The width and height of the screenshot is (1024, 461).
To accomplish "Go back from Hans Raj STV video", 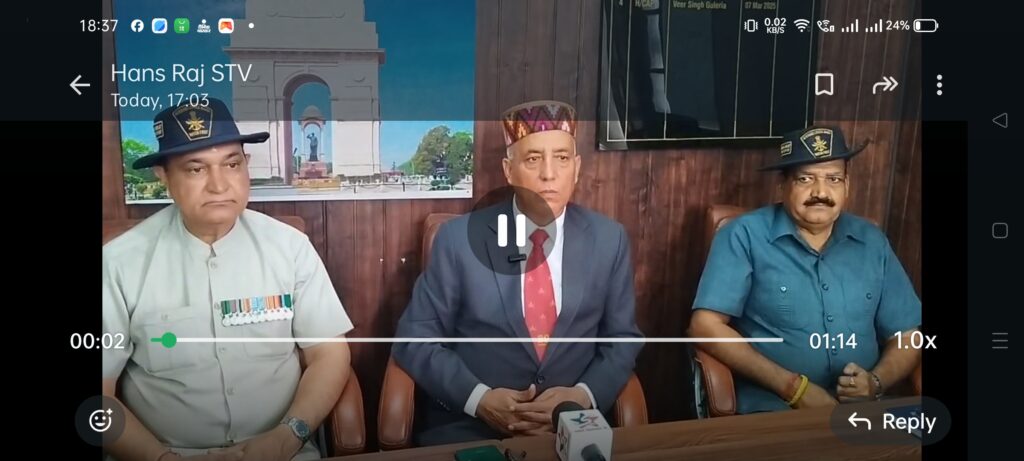I will click(80, 86).
